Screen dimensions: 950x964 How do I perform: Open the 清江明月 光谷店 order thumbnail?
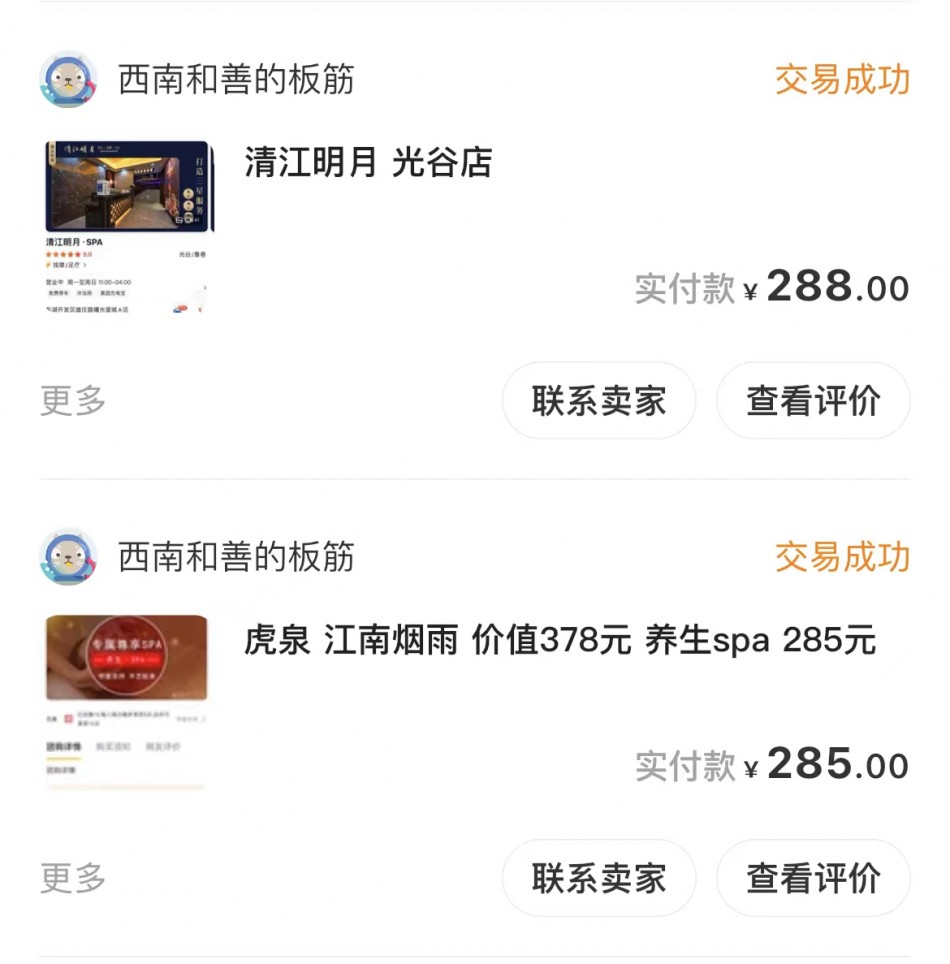(128, 229)
